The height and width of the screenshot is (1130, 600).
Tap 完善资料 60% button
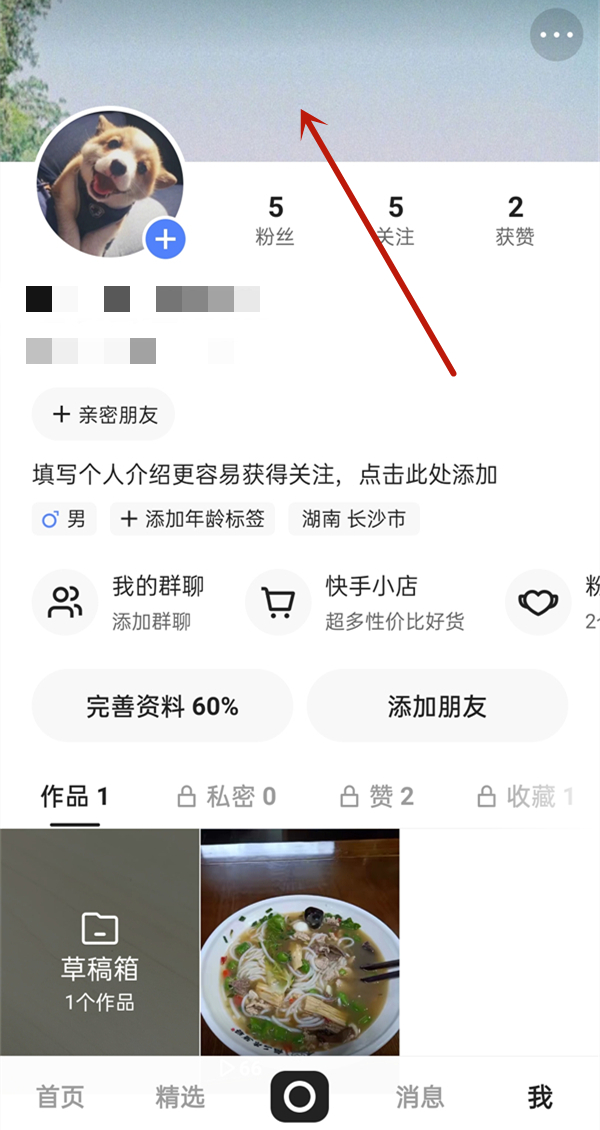(162, 707)
